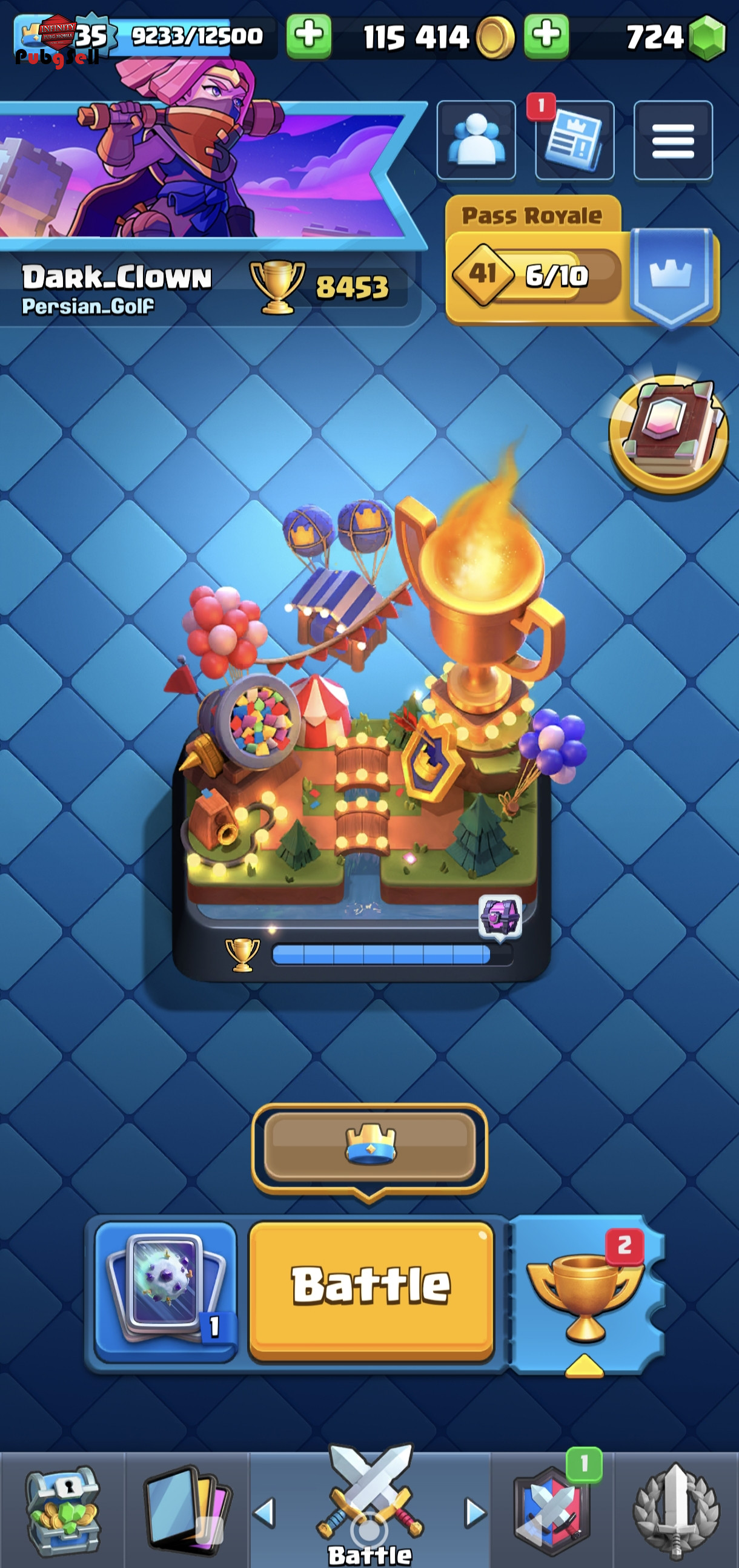
Task: Tap the yellow Battle button
Action: pyautogui.click(x=371, y=1290)
